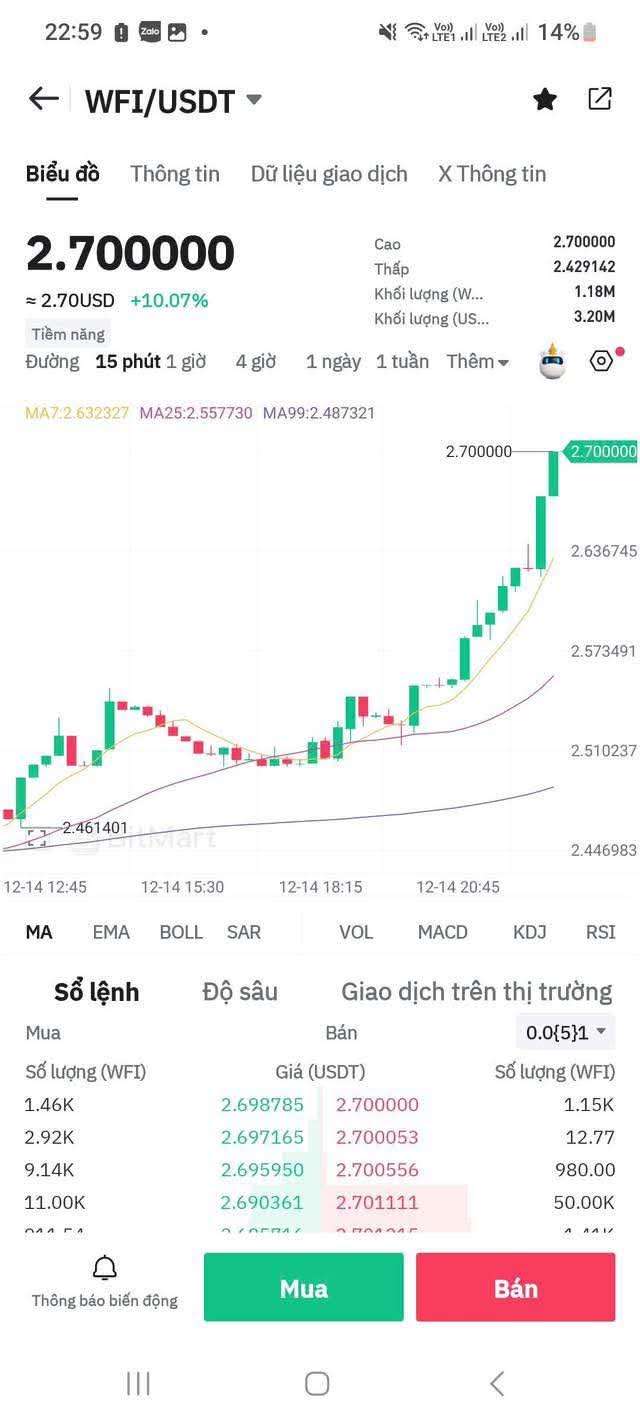Tap the red Bán button
This screenshot has height=1422, width=640.
515,1288
